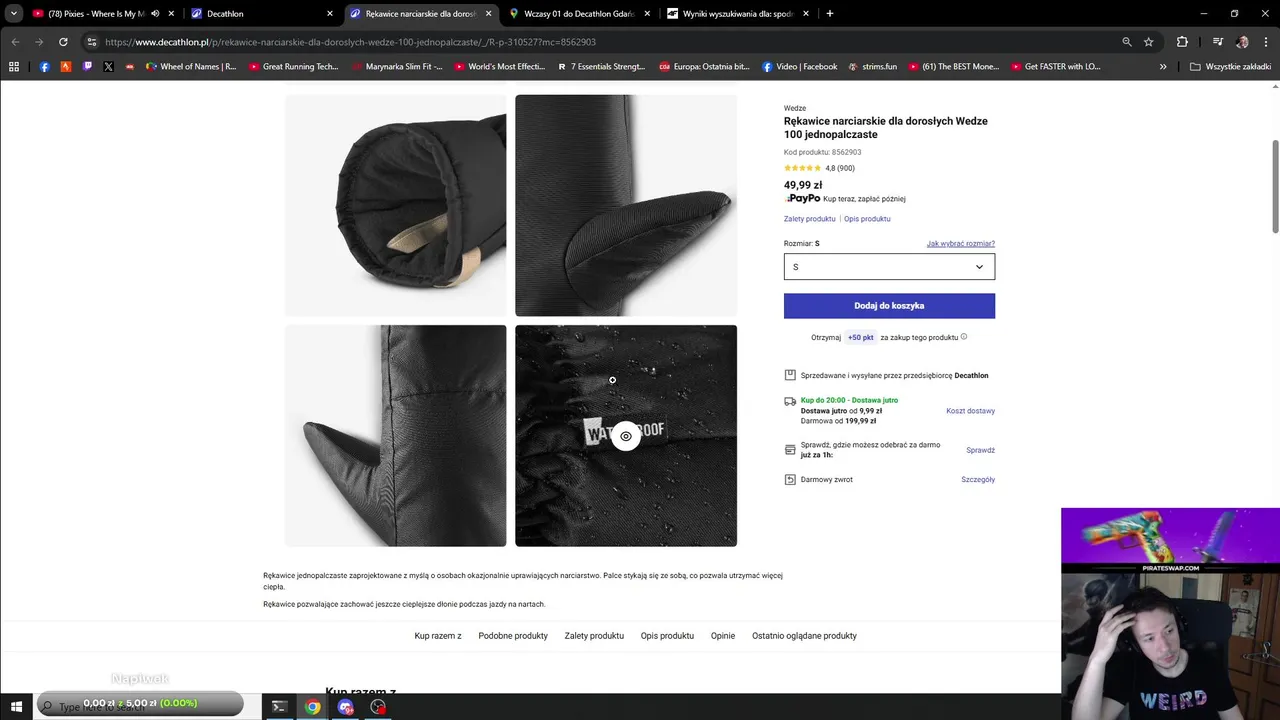1280x720 pixels.
Task: Jump to the Kup razem z section
Action: (x=438, y=636)
